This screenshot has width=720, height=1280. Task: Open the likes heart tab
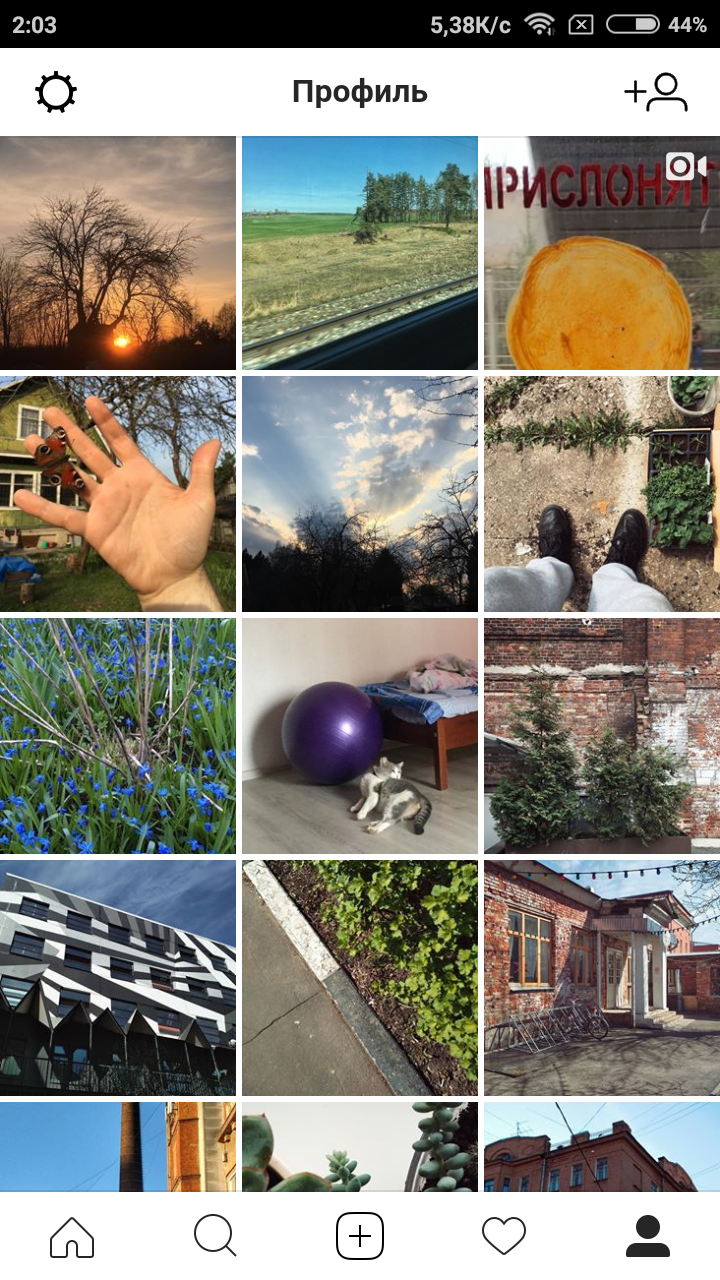(x=504, y=1237)
